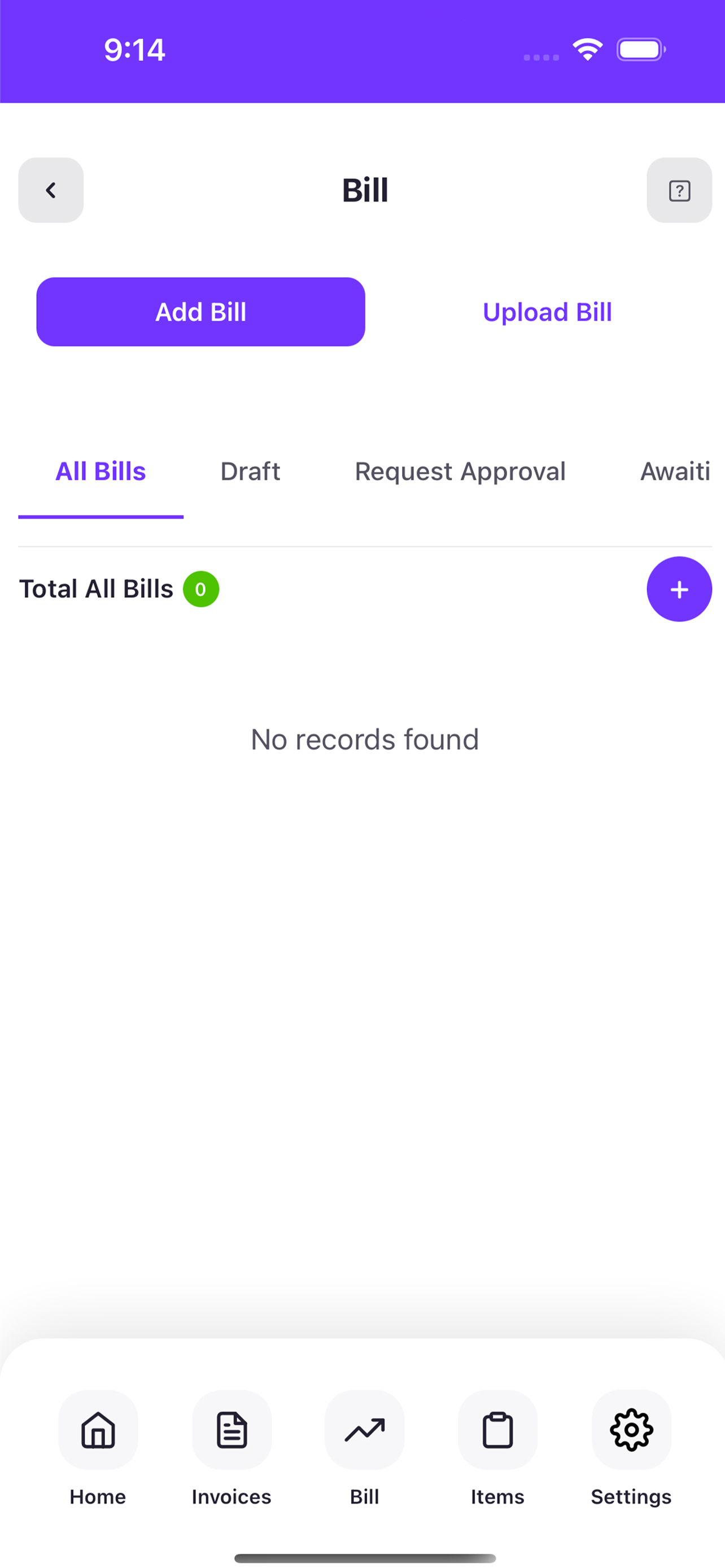This screenshot has height=1568, width=725.
Task: Select Upload Bill
Action: point(547,312)
